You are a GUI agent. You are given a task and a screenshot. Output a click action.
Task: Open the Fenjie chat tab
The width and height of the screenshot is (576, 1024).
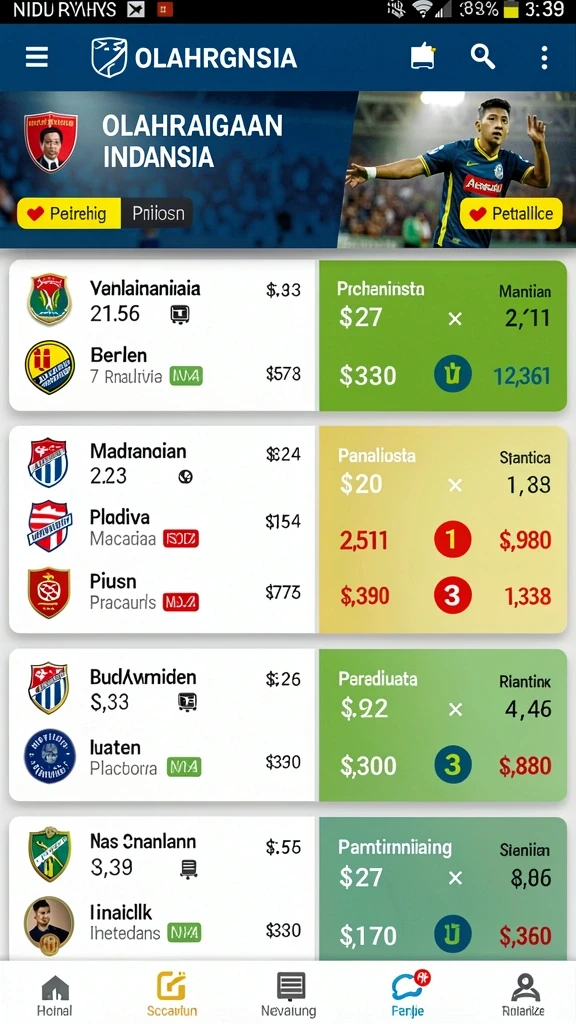pos(409,995)
